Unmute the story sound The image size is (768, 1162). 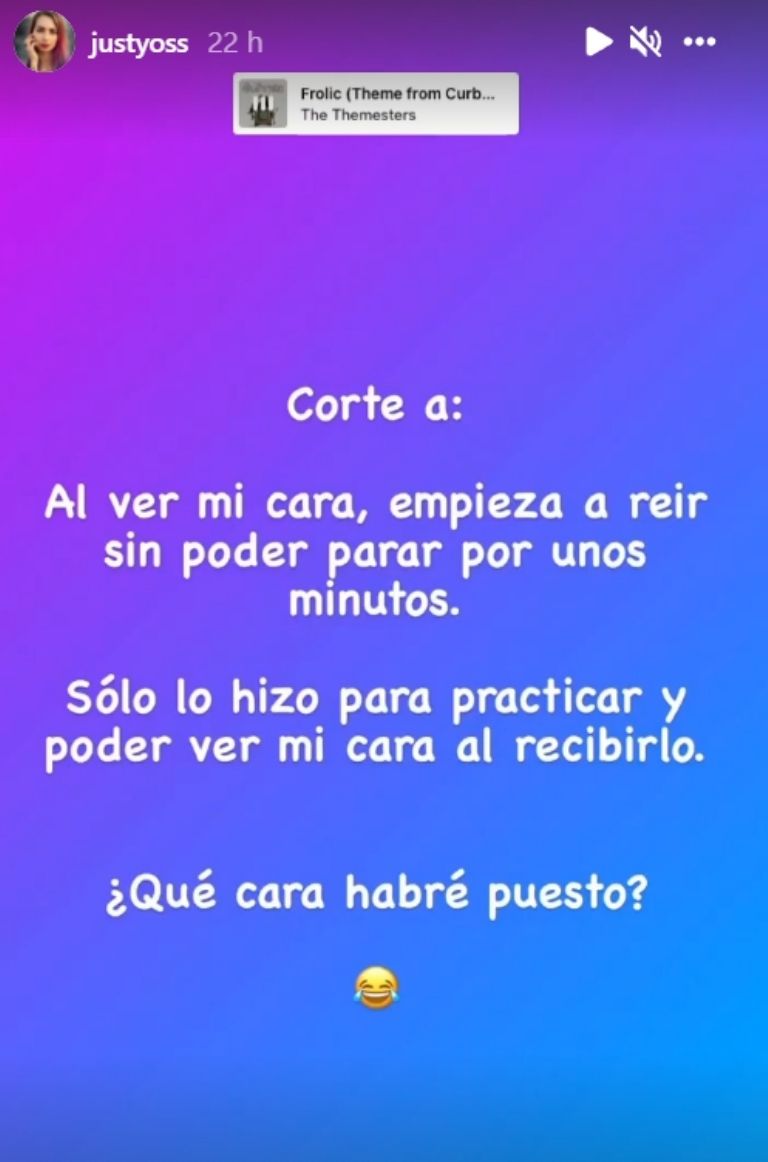647,42
